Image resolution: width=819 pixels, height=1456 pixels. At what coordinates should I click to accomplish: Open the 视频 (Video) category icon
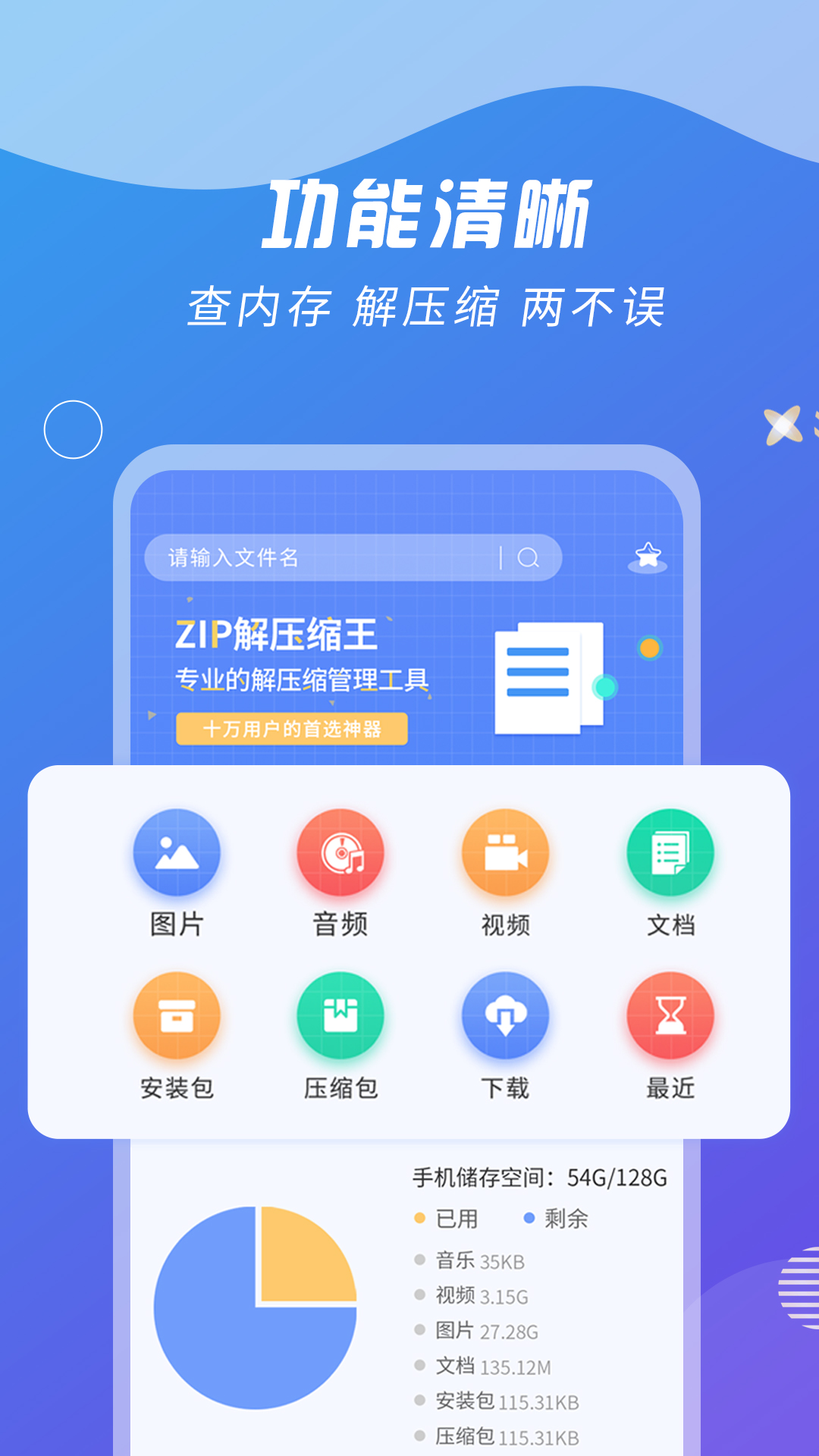click(505, 852)
